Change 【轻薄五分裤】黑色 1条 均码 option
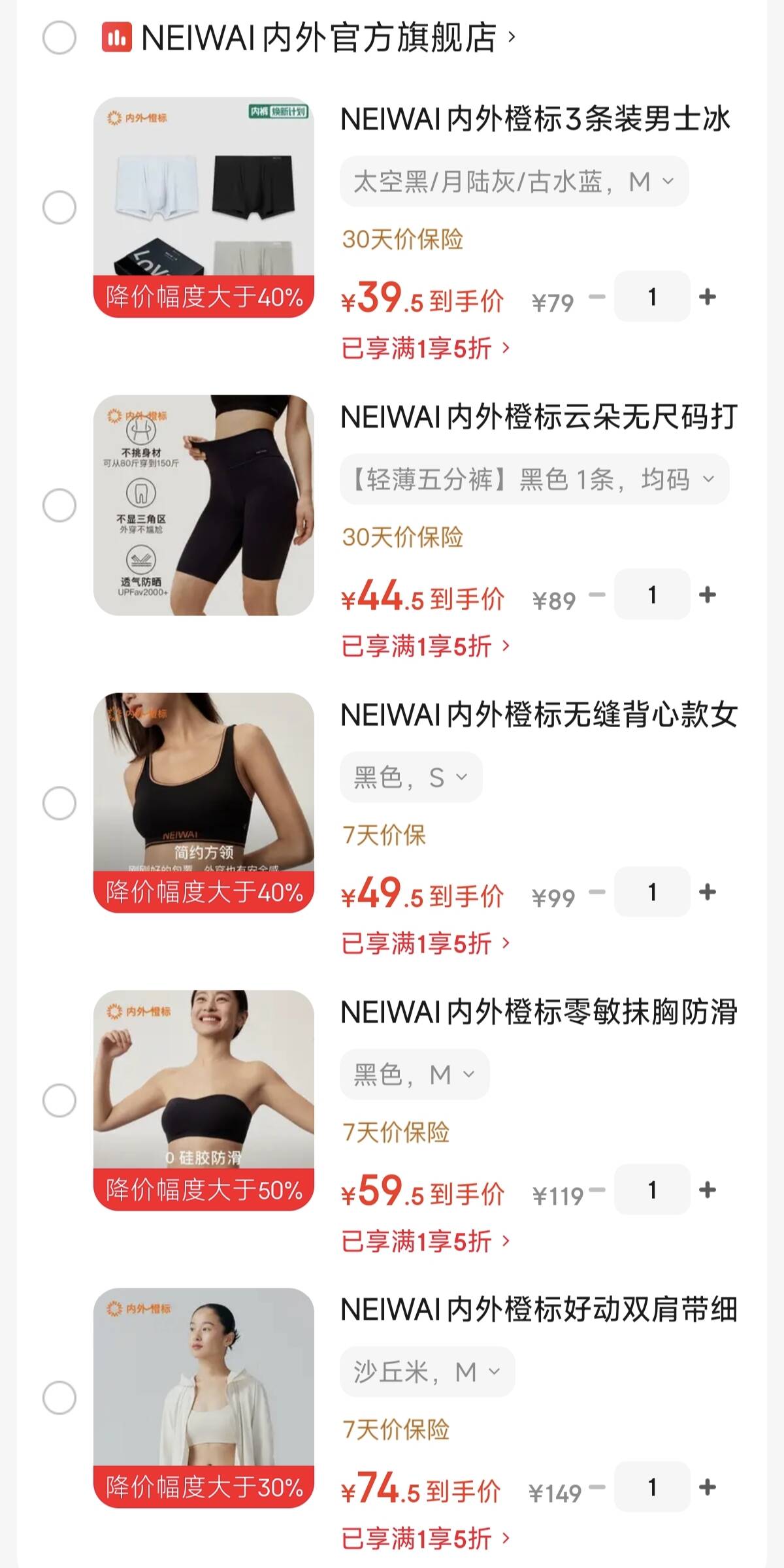The width and height of the screenshot is (784, 1568). click(x=534, y=480)
